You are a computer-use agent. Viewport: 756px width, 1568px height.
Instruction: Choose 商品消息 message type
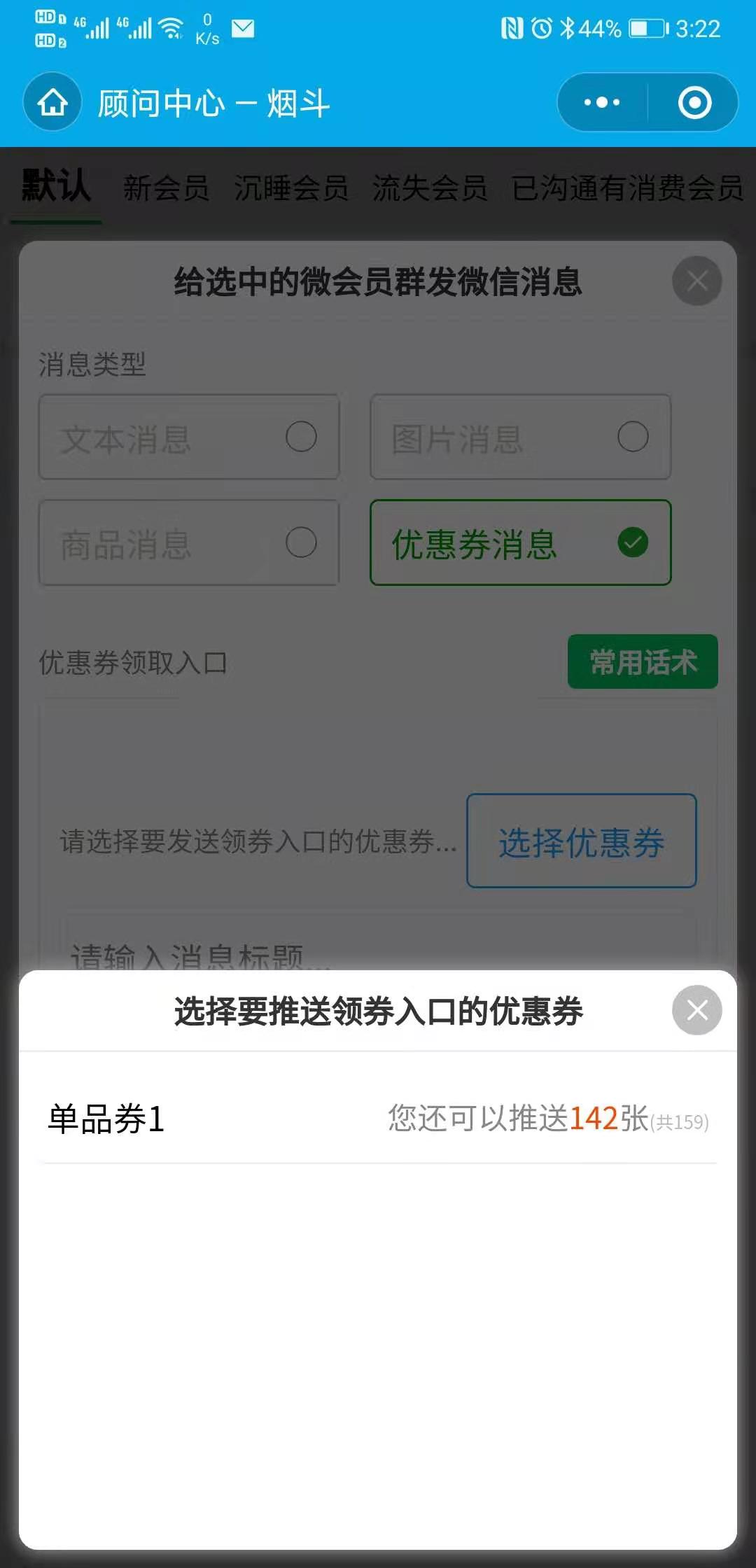coord(189,543)
